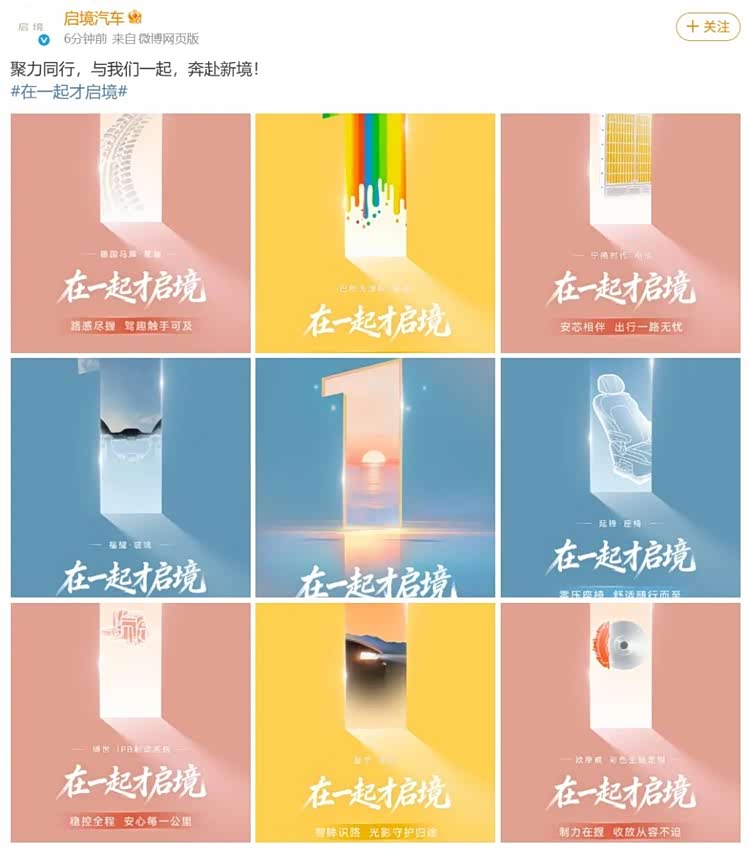Open the brake-disc poster image
750x854 pixels.
620,721
